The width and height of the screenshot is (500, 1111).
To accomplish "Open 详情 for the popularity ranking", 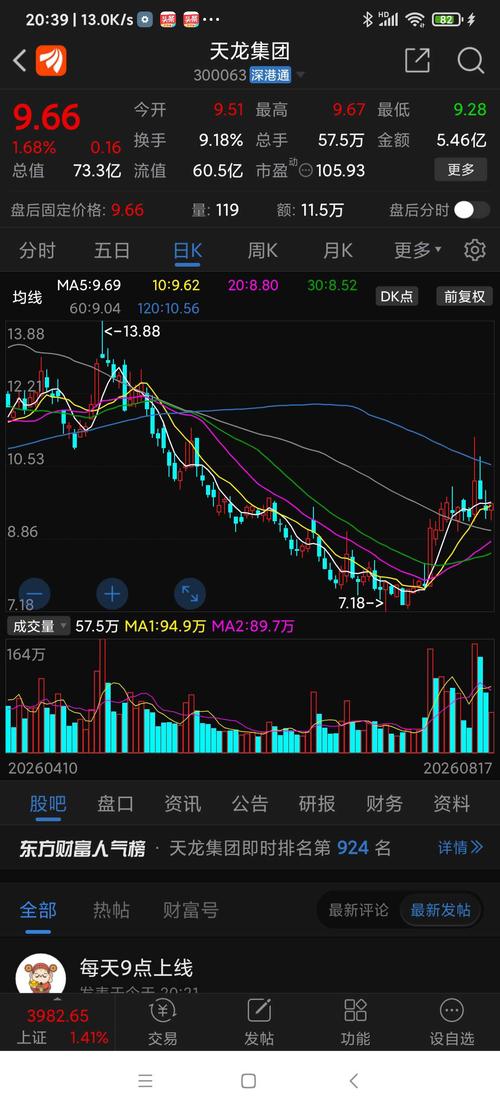I will pos(460,847).
